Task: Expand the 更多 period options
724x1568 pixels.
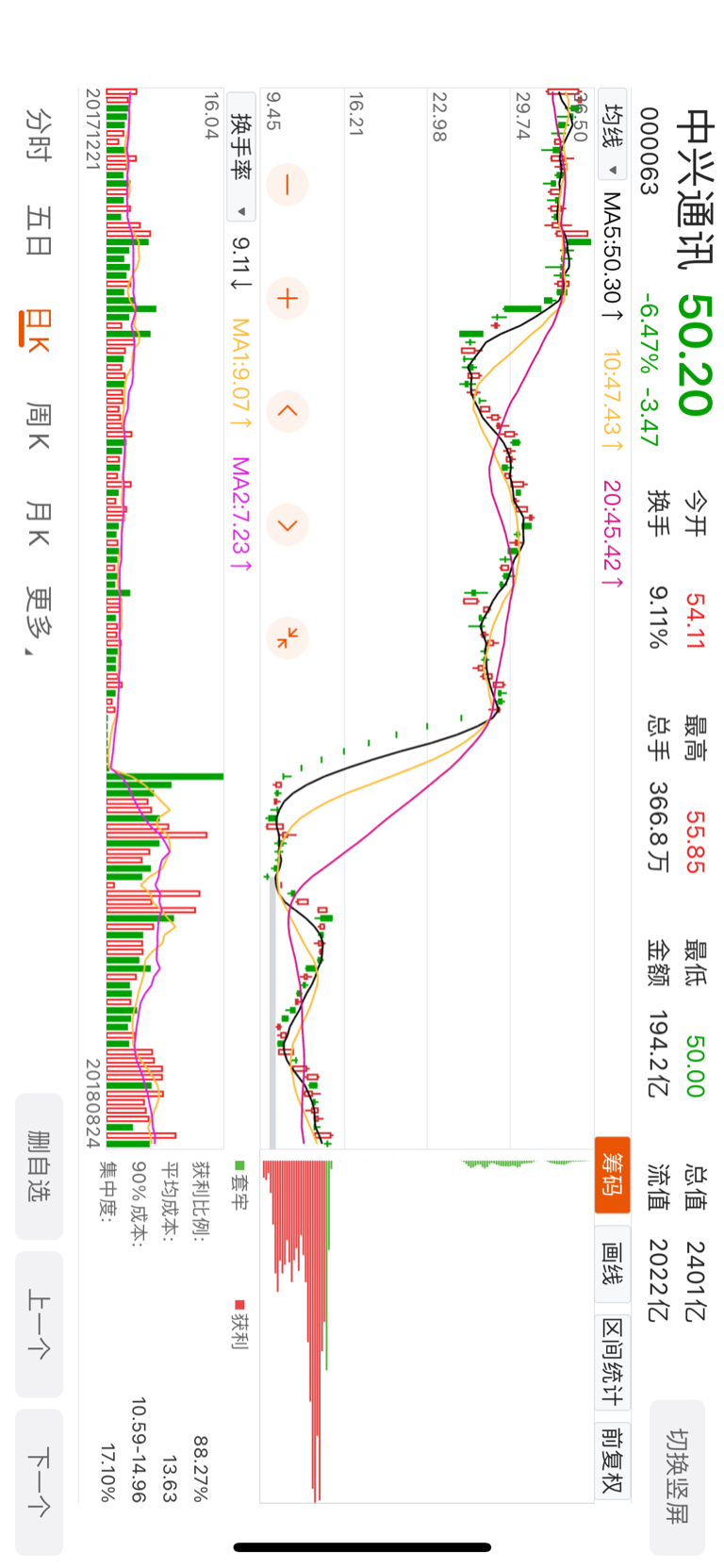Action: coord(39,620)
